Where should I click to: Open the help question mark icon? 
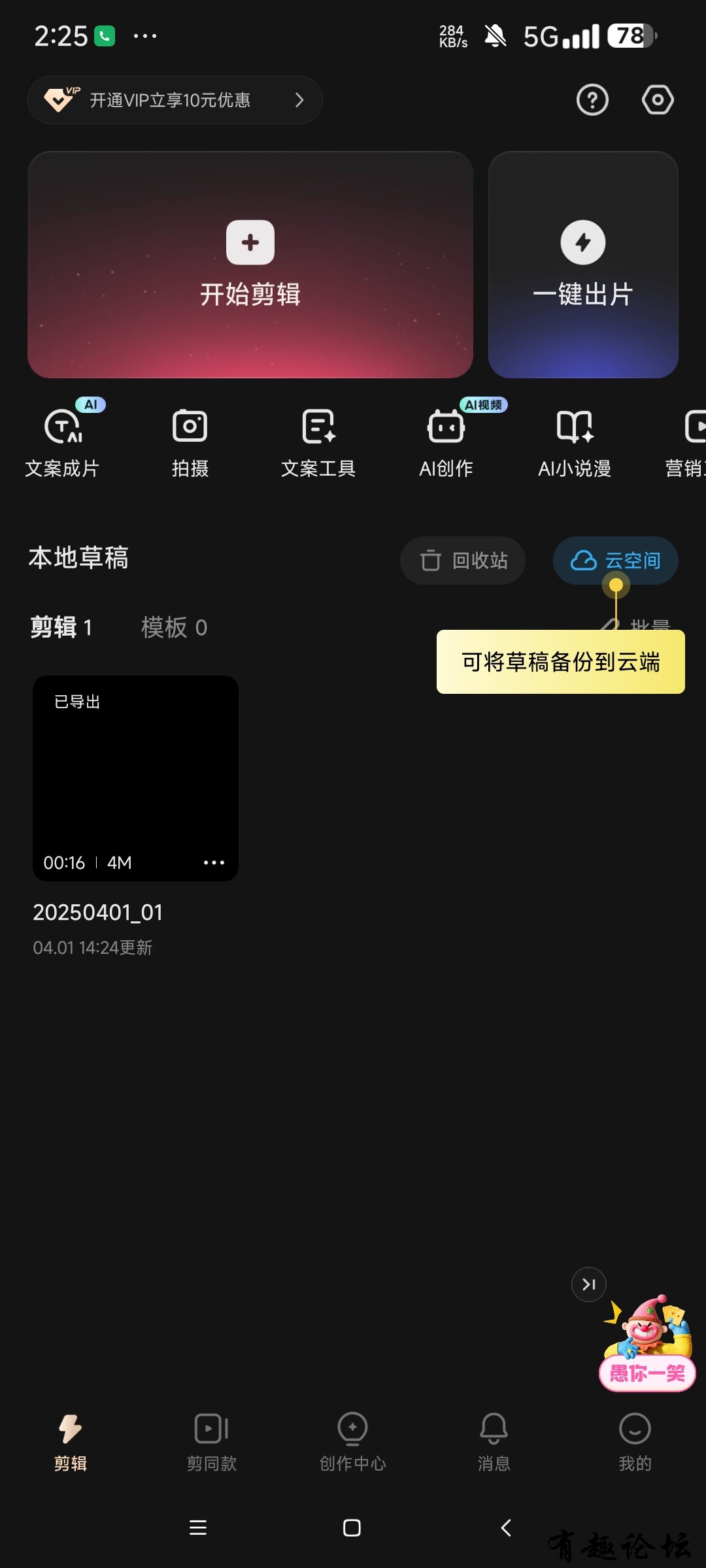[592, 100]
